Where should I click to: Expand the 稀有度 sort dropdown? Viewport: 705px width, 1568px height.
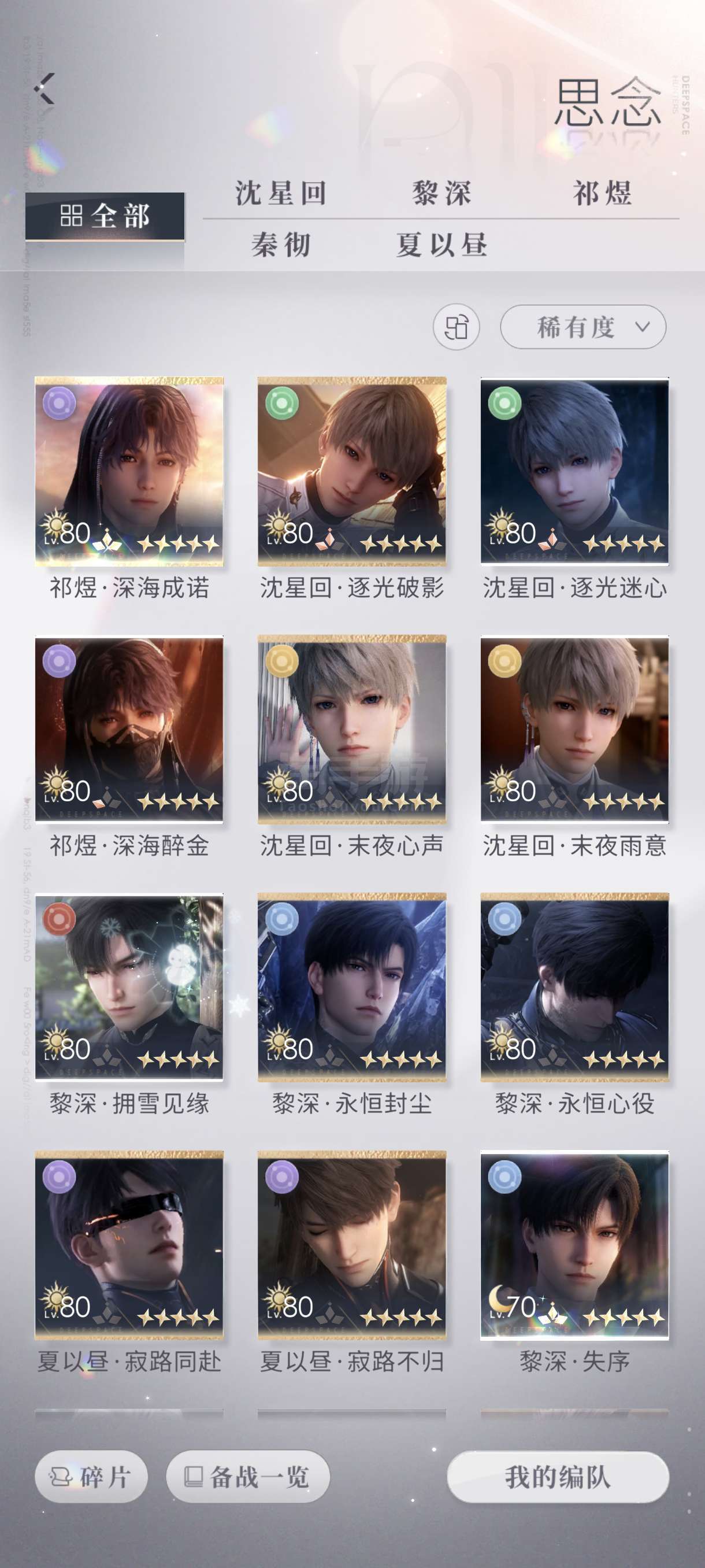point(582,327)
